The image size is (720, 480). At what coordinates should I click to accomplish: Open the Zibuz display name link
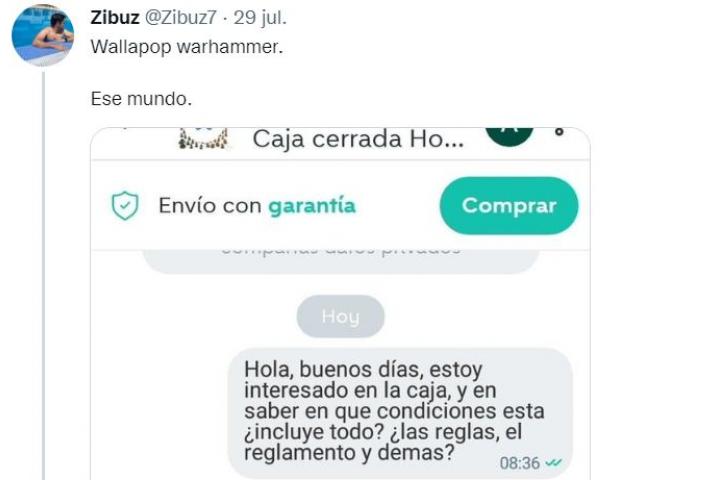point(114,17)
